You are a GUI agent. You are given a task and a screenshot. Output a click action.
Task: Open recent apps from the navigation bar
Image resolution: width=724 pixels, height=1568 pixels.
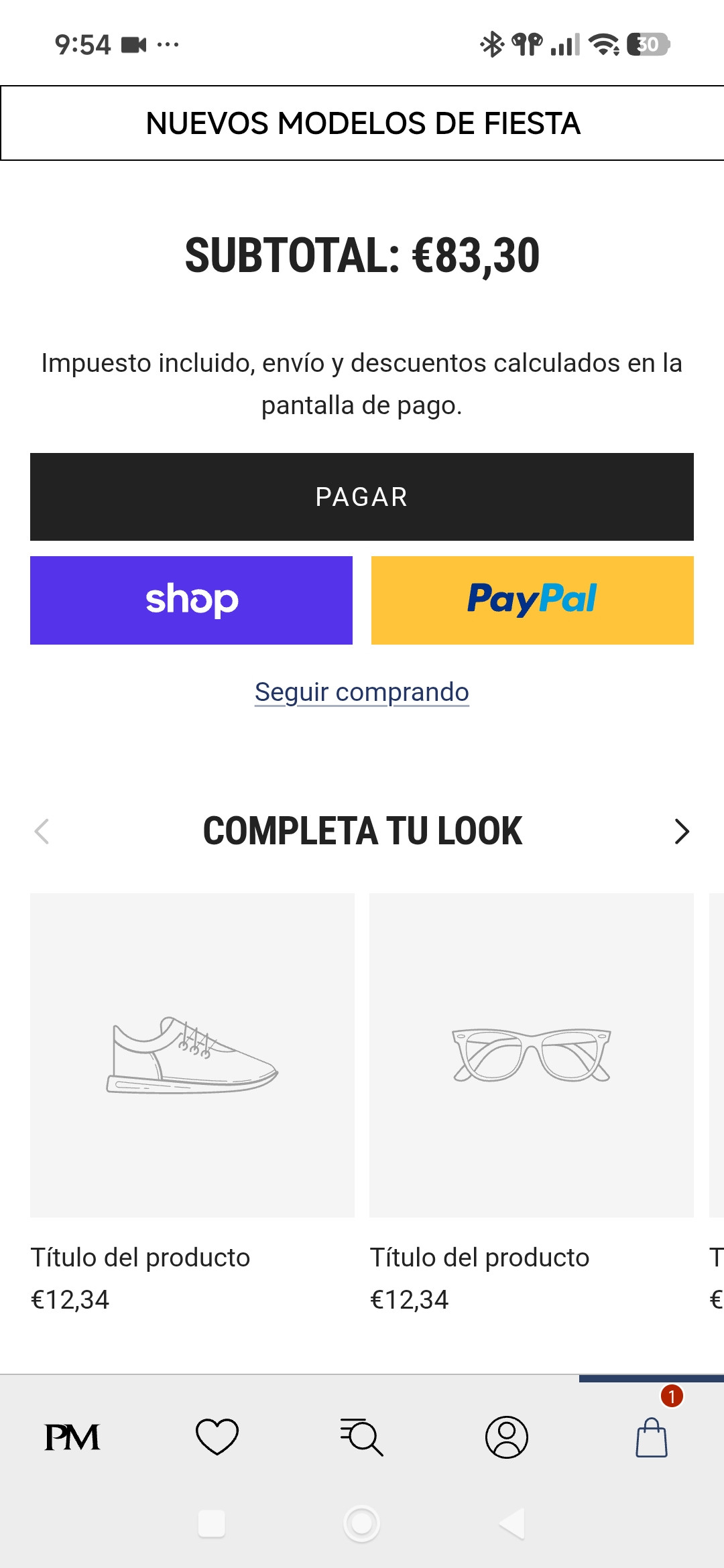(212, 1524)
